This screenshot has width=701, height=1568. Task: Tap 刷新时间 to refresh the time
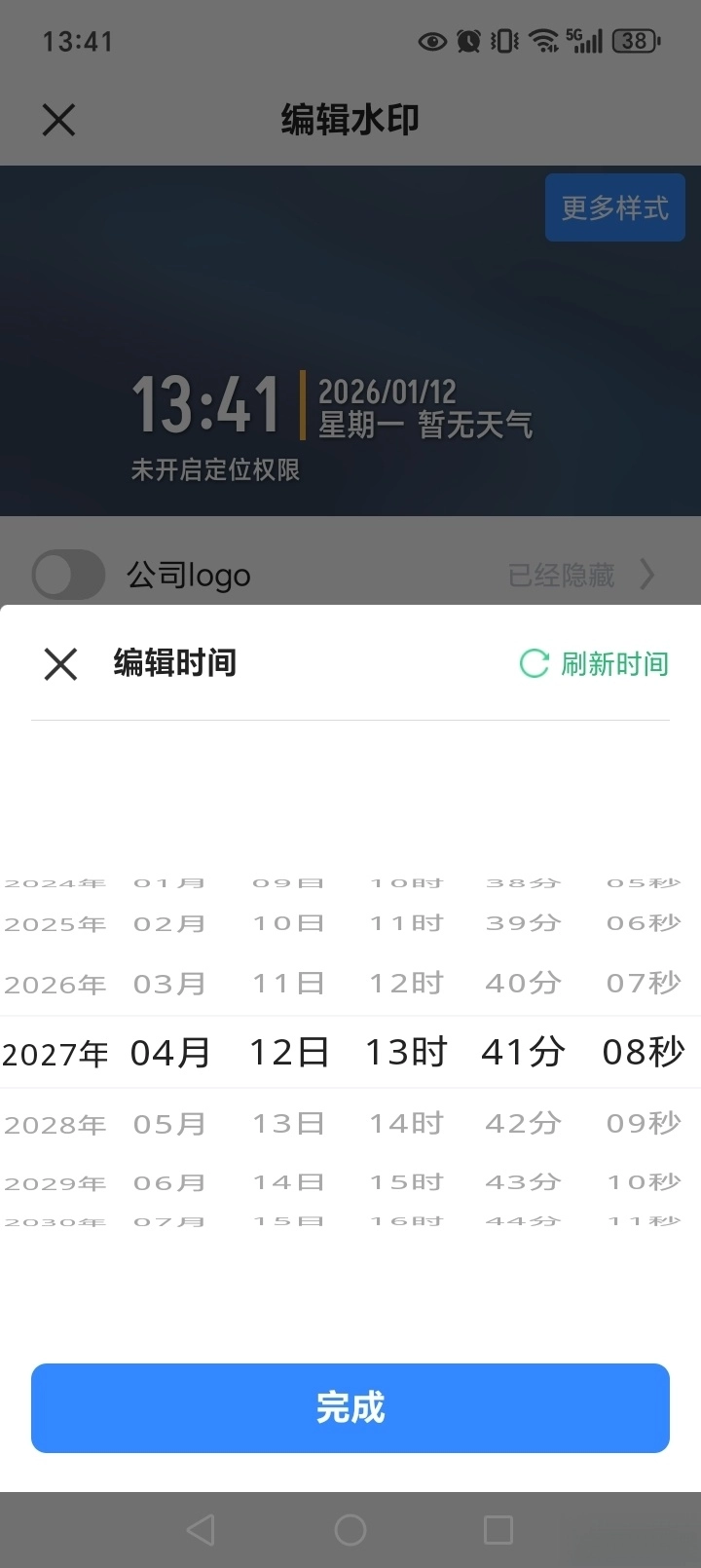point(595,664)
